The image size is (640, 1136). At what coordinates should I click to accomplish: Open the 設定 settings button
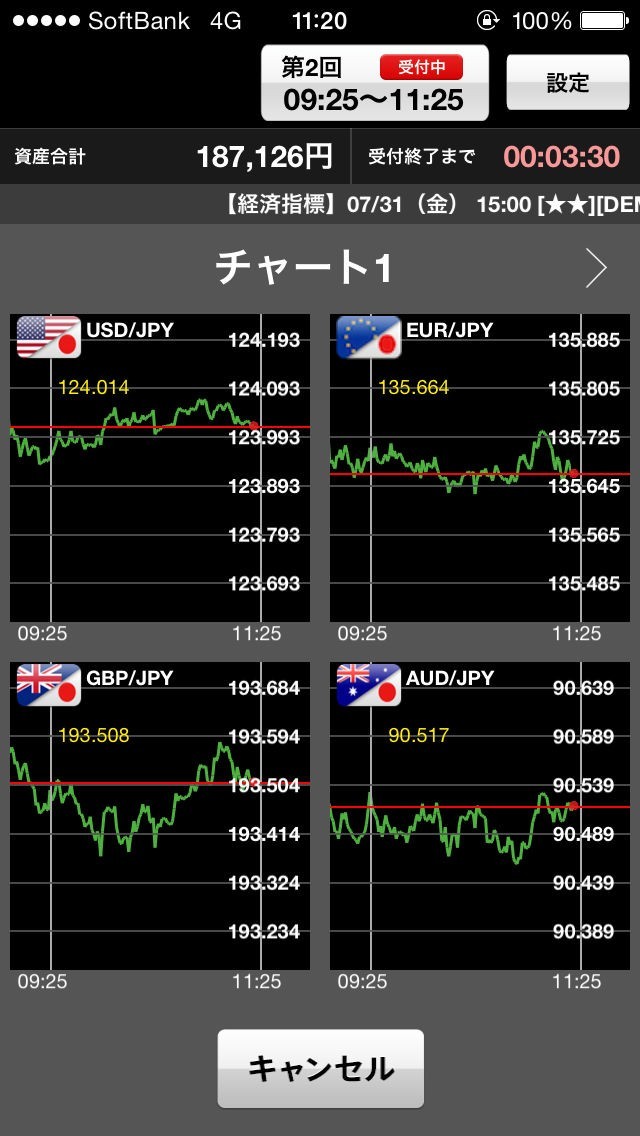(x=567, y=83)
